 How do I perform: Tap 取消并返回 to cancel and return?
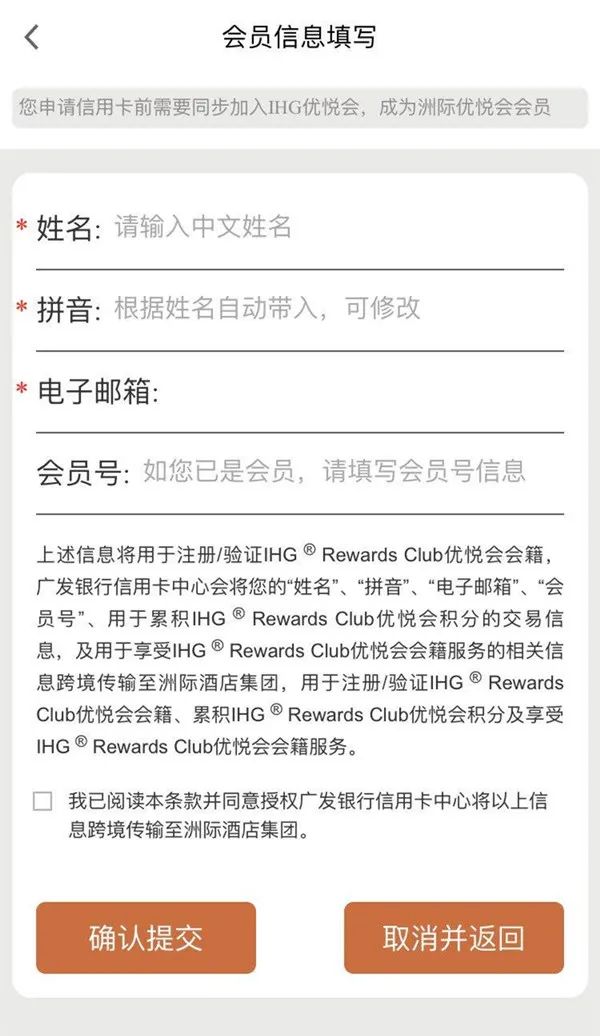click(454, 938)
